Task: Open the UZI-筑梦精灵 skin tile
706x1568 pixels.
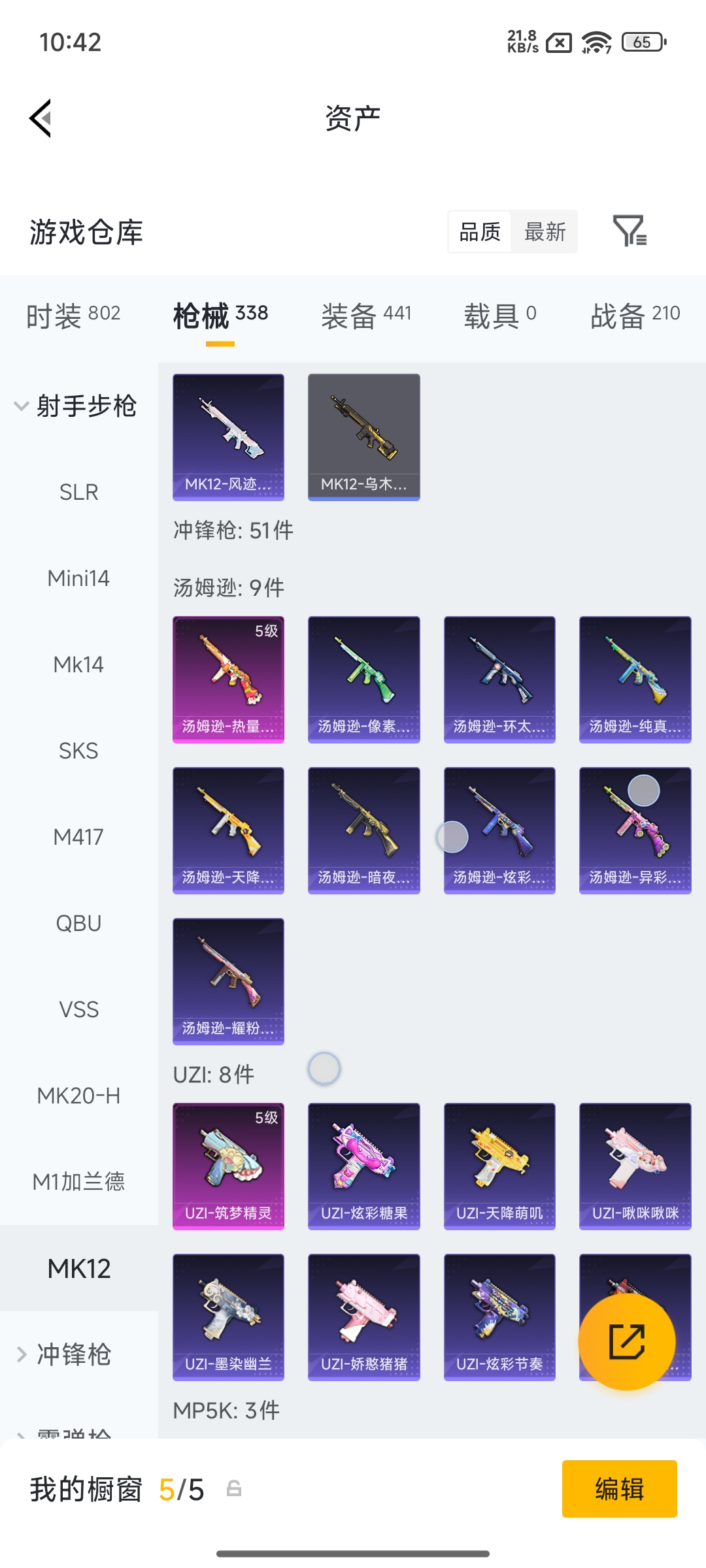Action: tap(228, 1166)
